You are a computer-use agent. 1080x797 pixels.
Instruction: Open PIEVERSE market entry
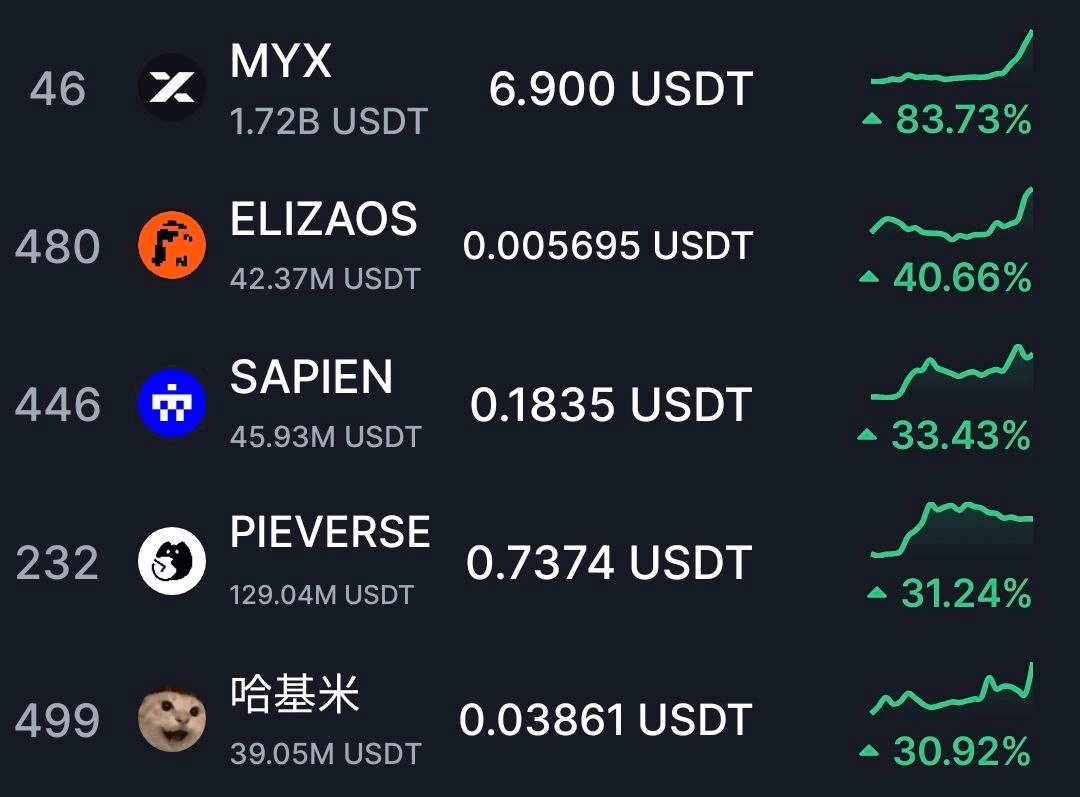329,533
